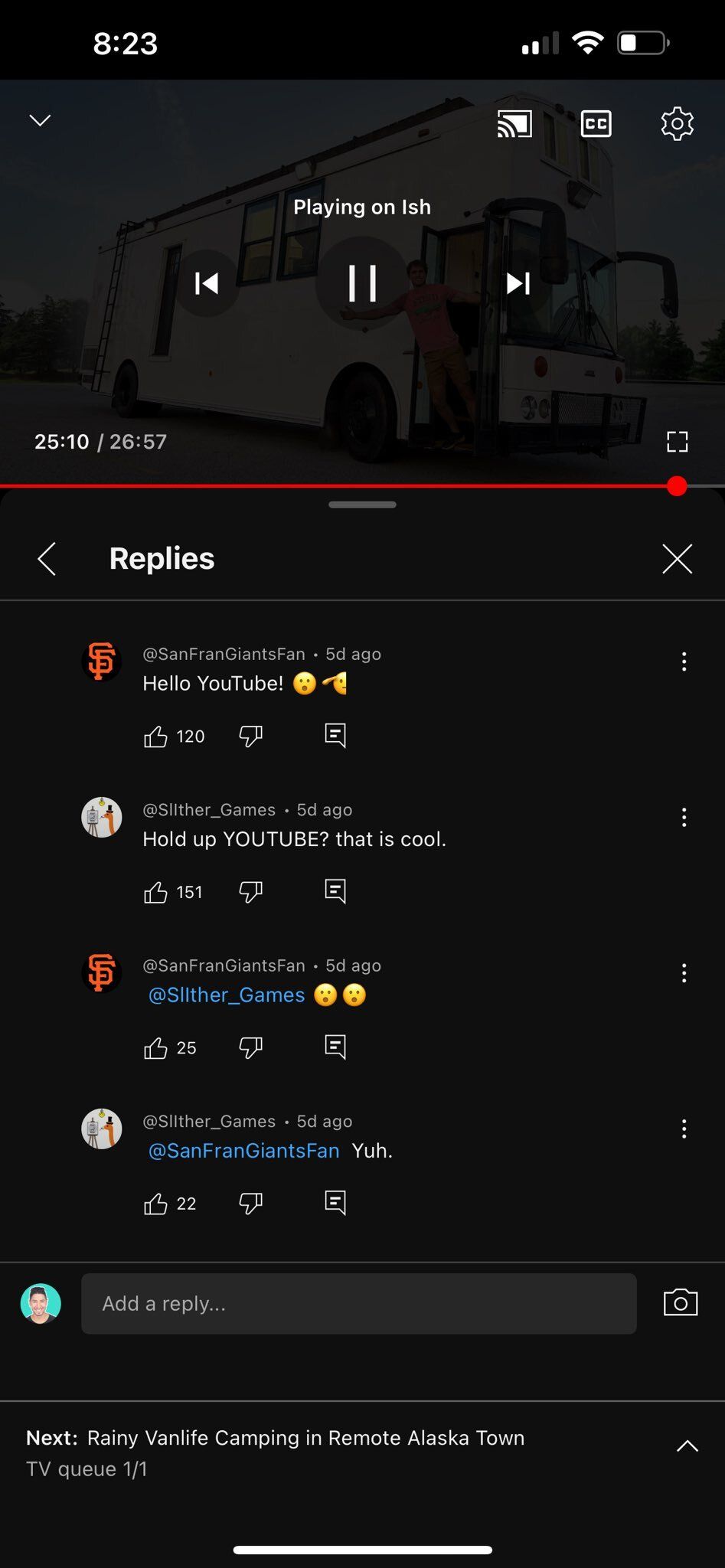Minimize the video player with down chevron
725x1568 pixels.
coord(40,120)
